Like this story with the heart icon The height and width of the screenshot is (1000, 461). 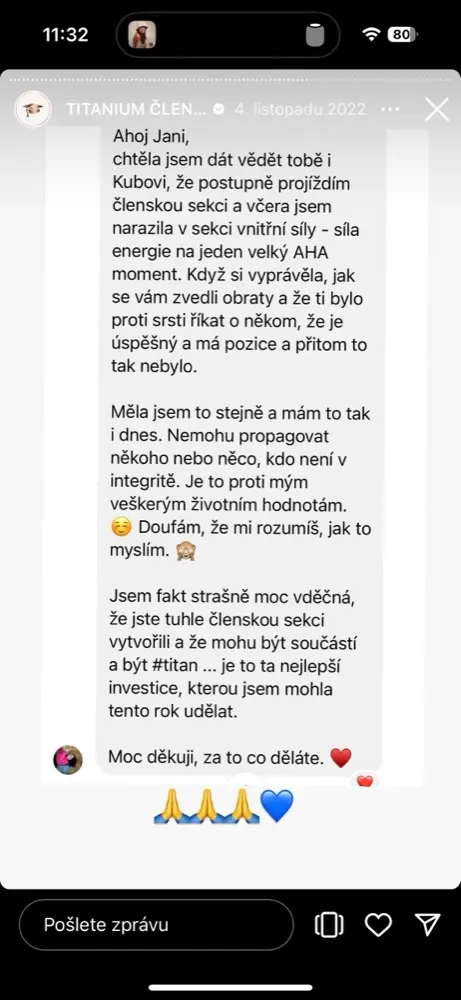(378, 925)
